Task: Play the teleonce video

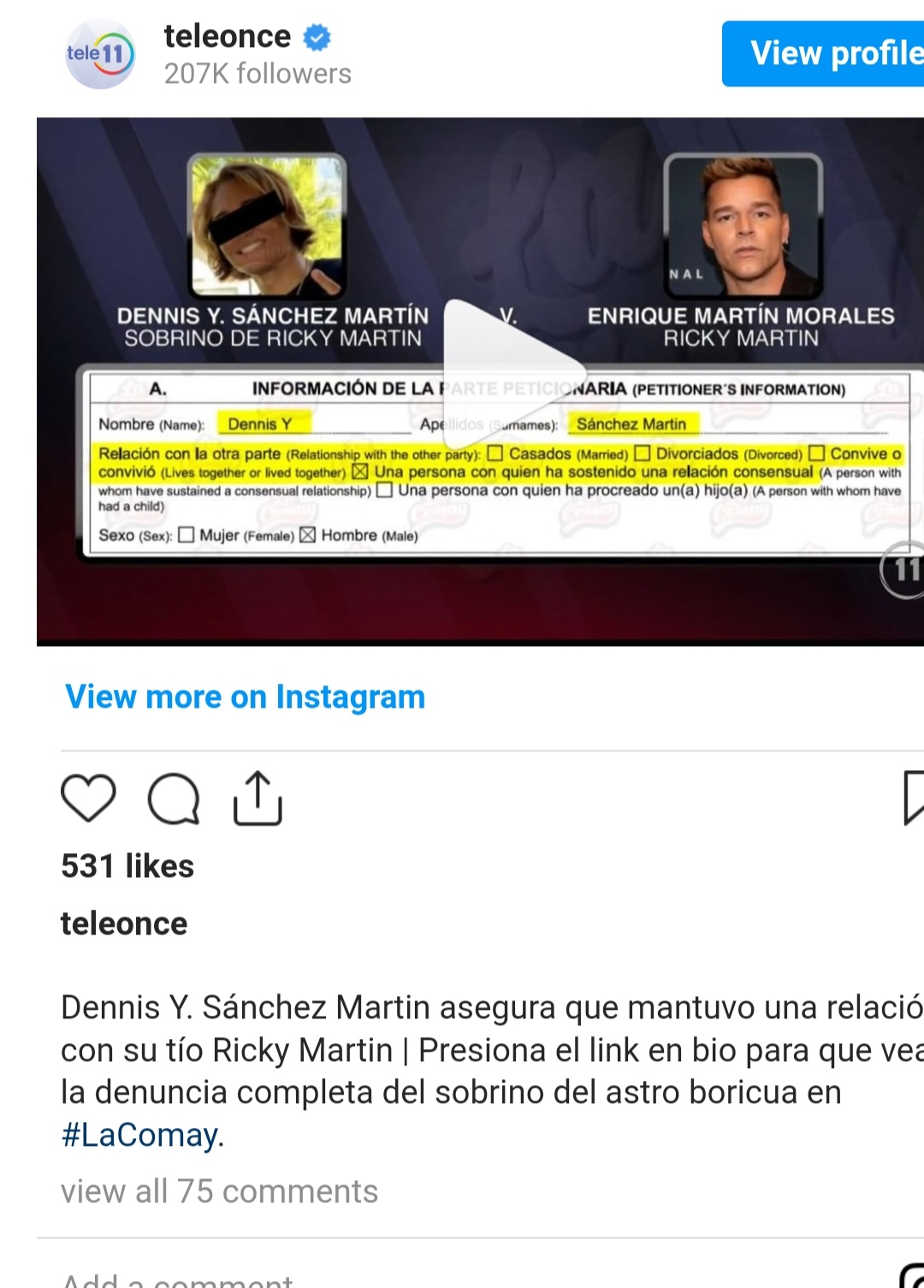Action: pyautogui.click(x=513, y=374)
